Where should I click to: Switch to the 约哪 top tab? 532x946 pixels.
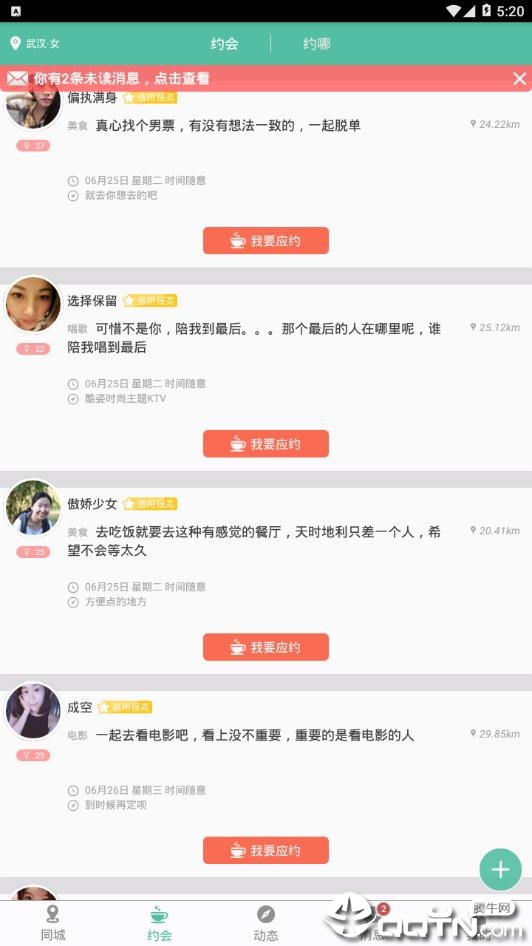(x=317, y=43)
